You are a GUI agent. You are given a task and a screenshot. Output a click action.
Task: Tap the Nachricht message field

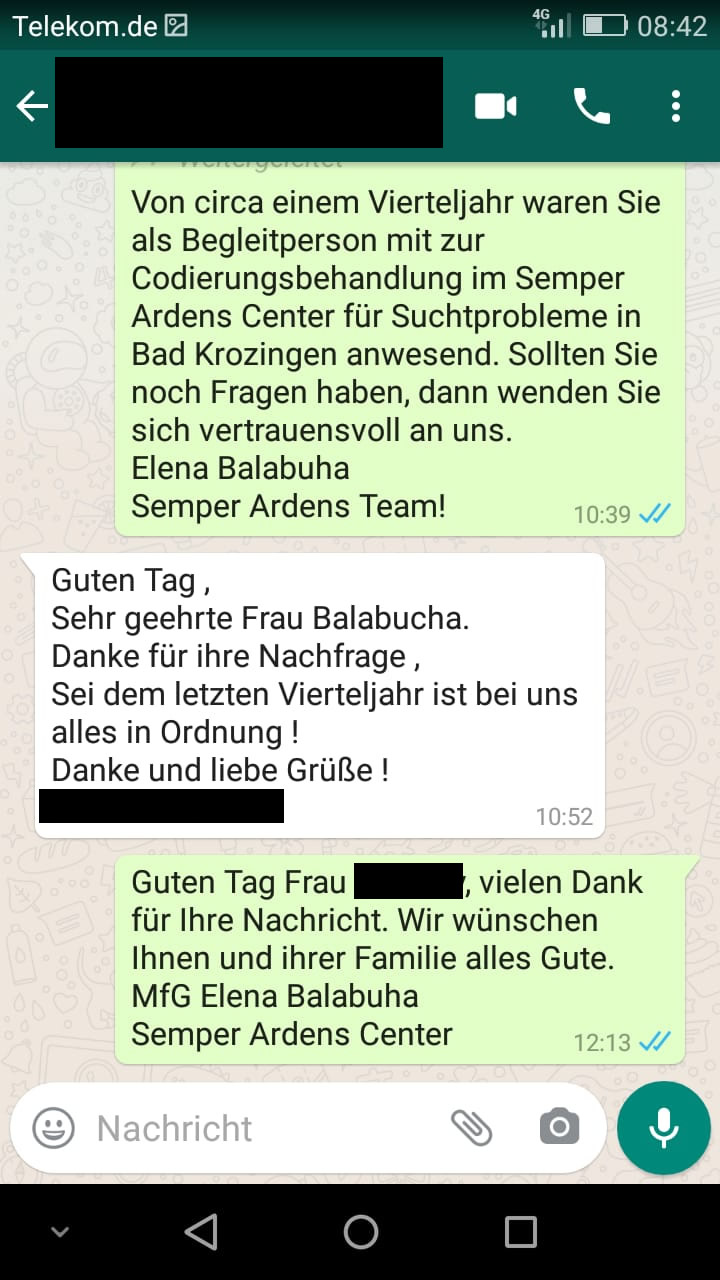[260, 1129]
